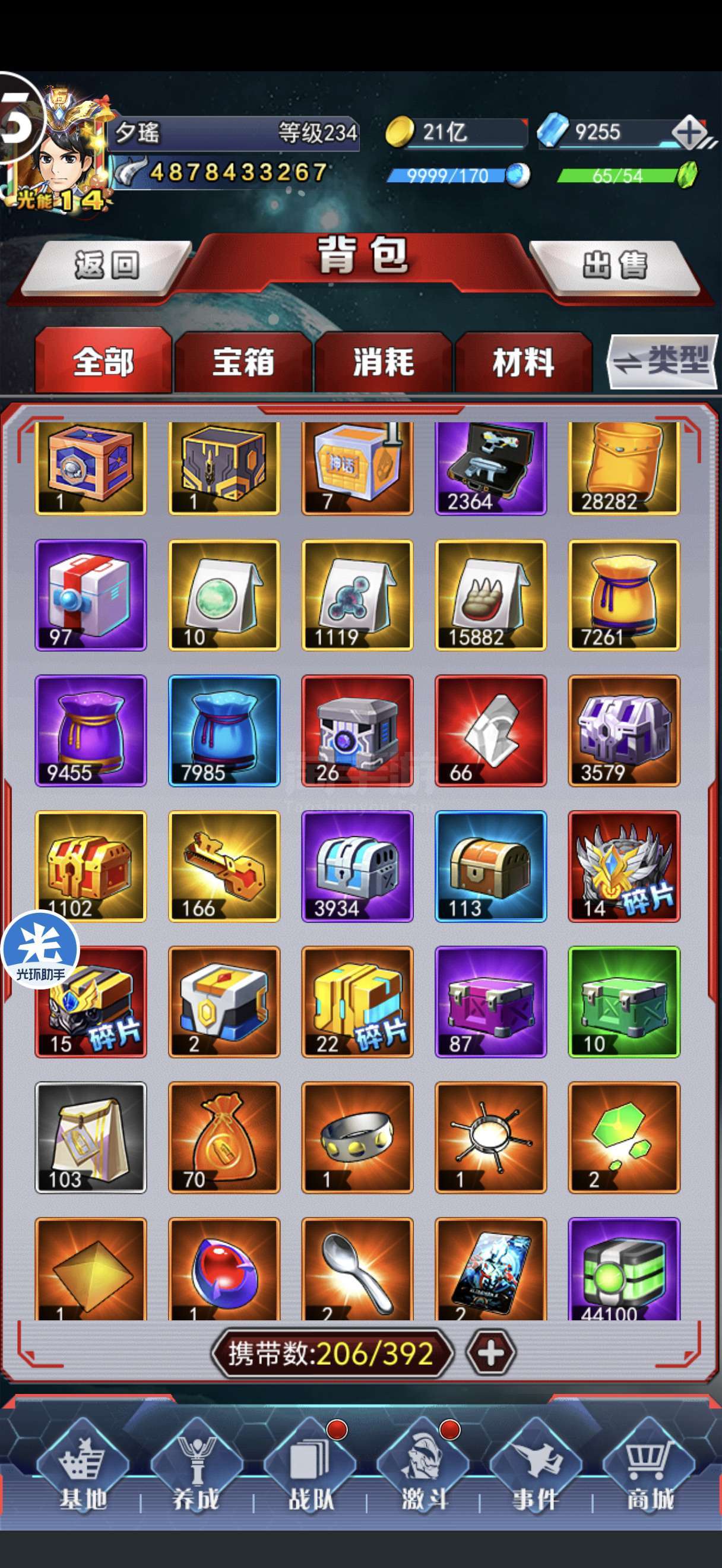Open the 出售 sell button
722x1568 pixels.
click(615, 266)
